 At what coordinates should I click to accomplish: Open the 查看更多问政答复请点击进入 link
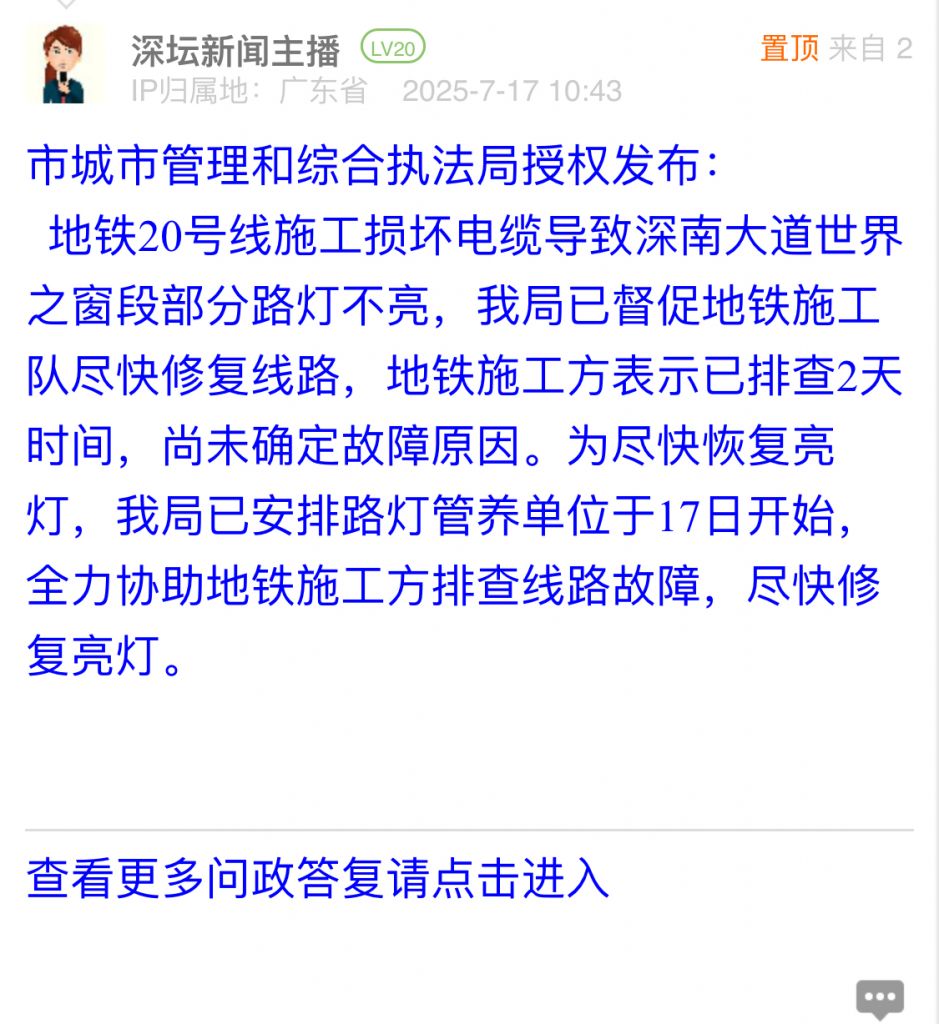coord(318,878)
